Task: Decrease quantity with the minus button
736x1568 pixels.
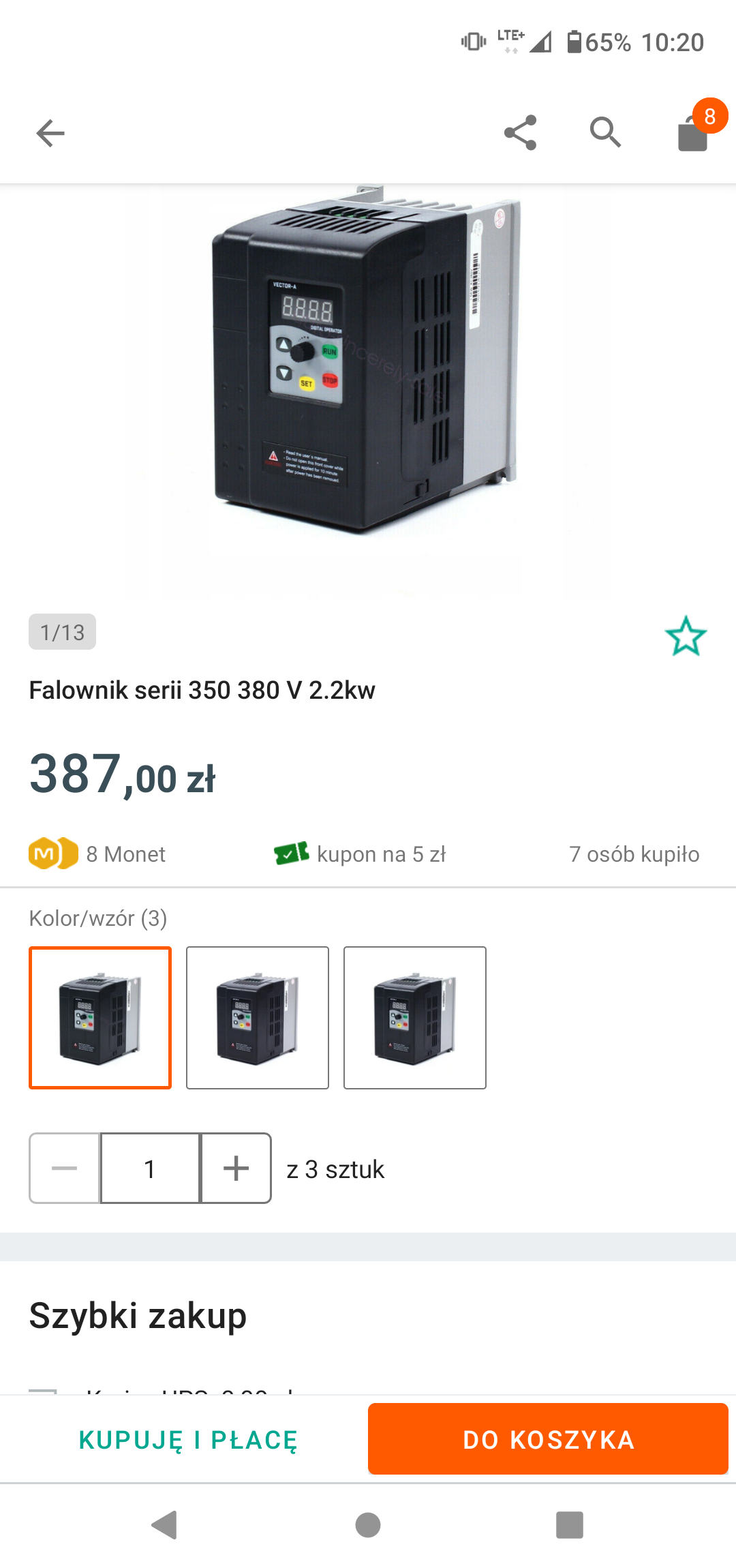Action: point(65,1169)
